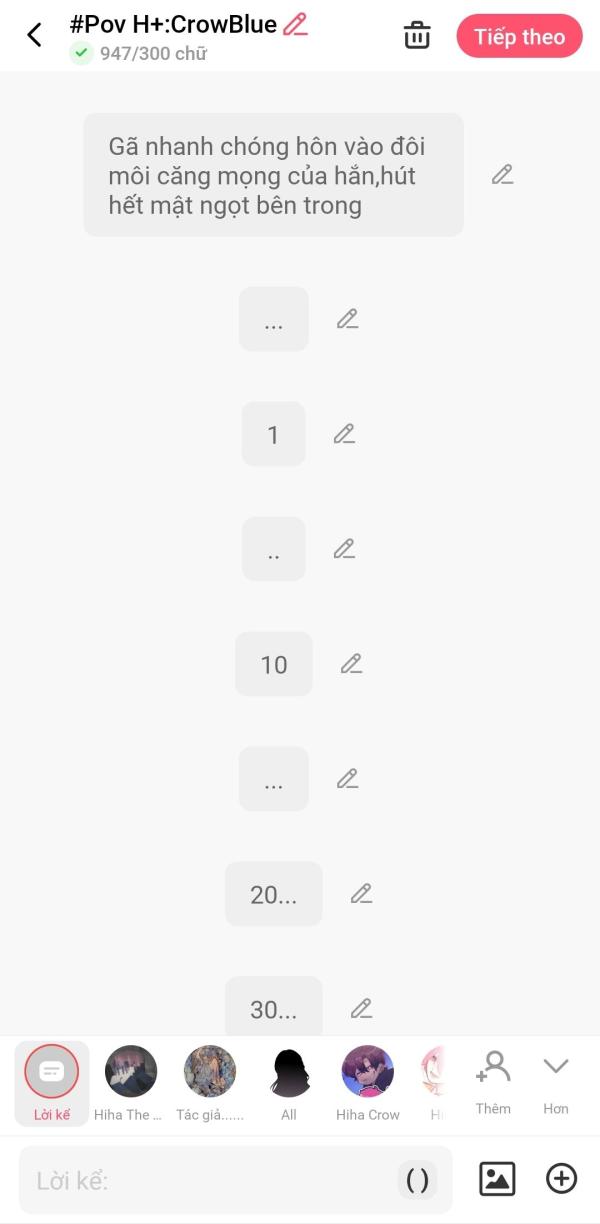
Task: Edit the message starting with "Gã nhanh chóng"
Action: tap(502, 175)
